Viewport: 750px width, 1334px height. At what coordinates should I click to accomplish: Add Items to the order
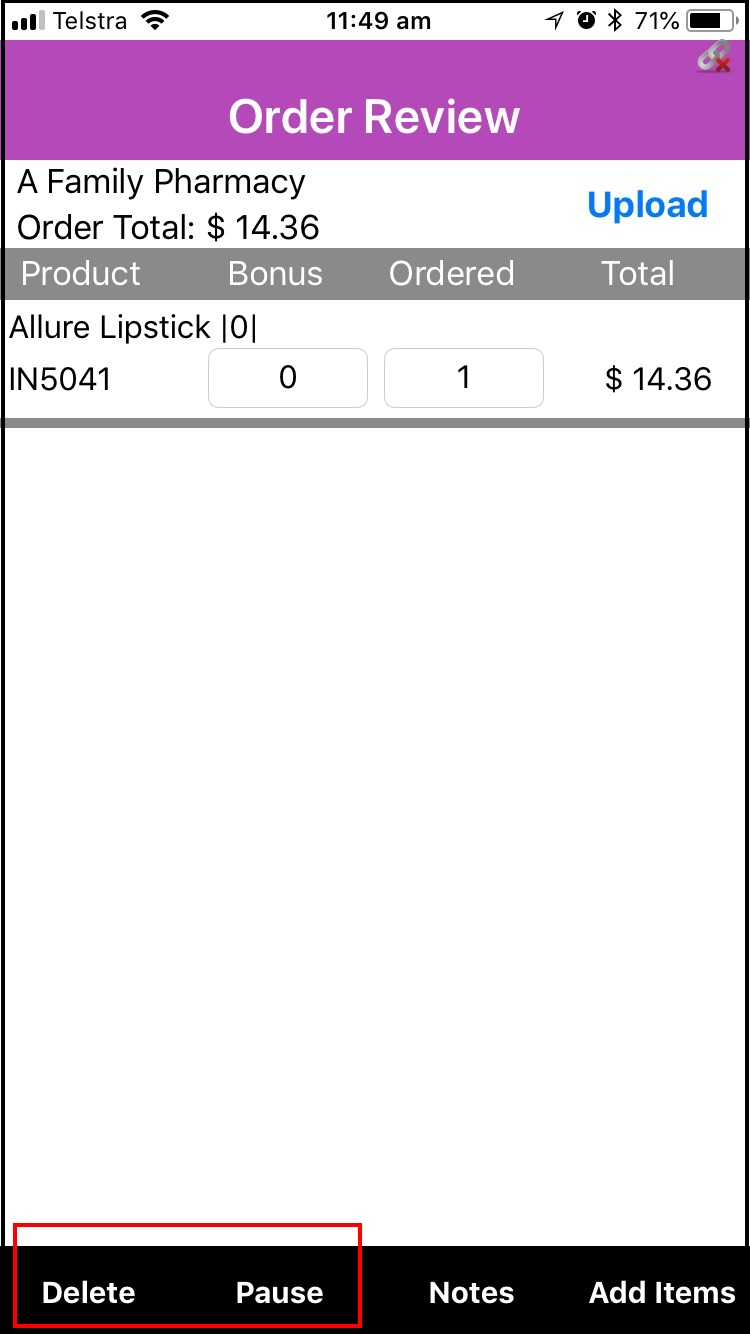point(662,1292)
